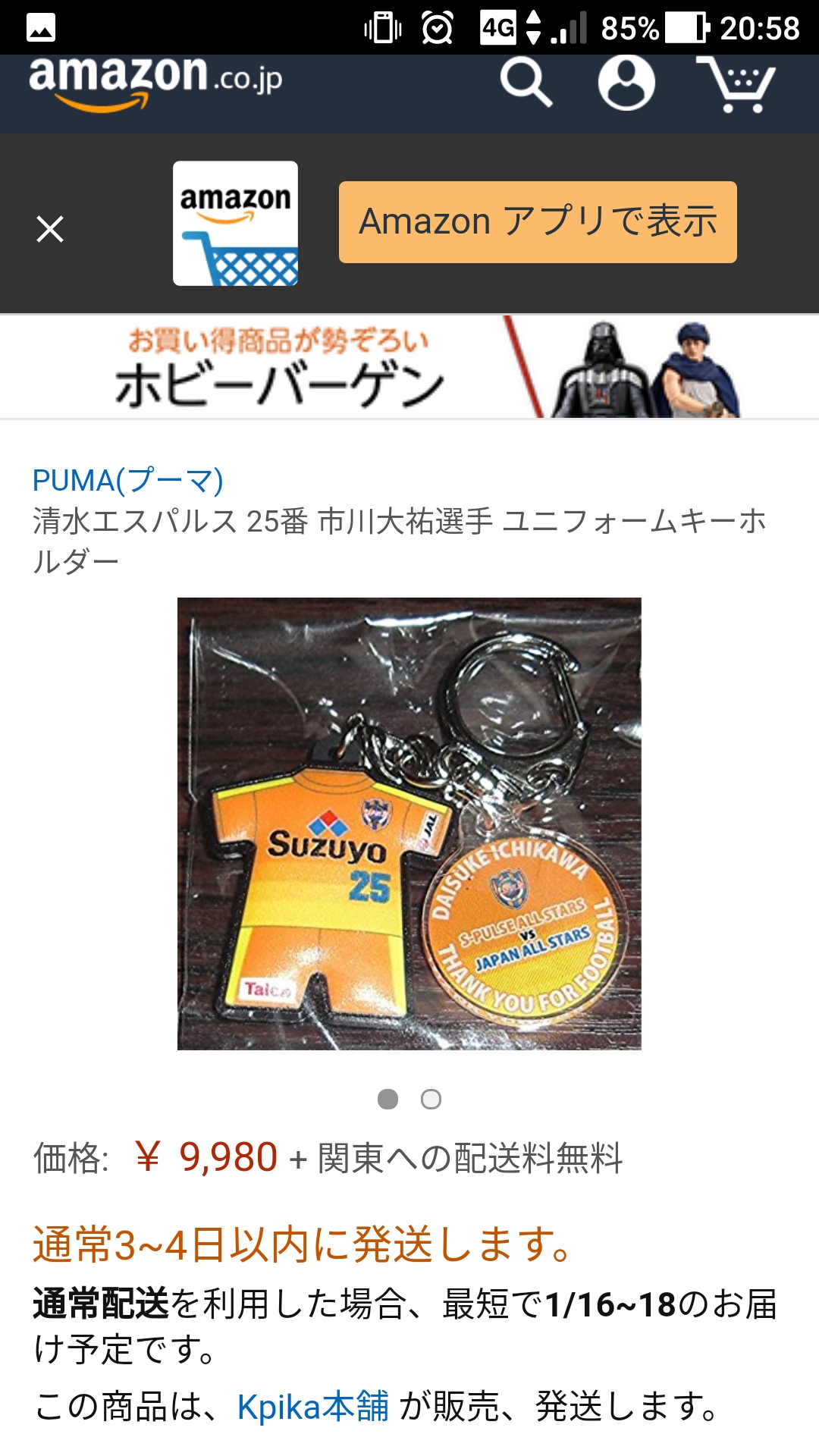
Task: Dismiss the Amazon app banner
Action: click(x=50, y=228)
